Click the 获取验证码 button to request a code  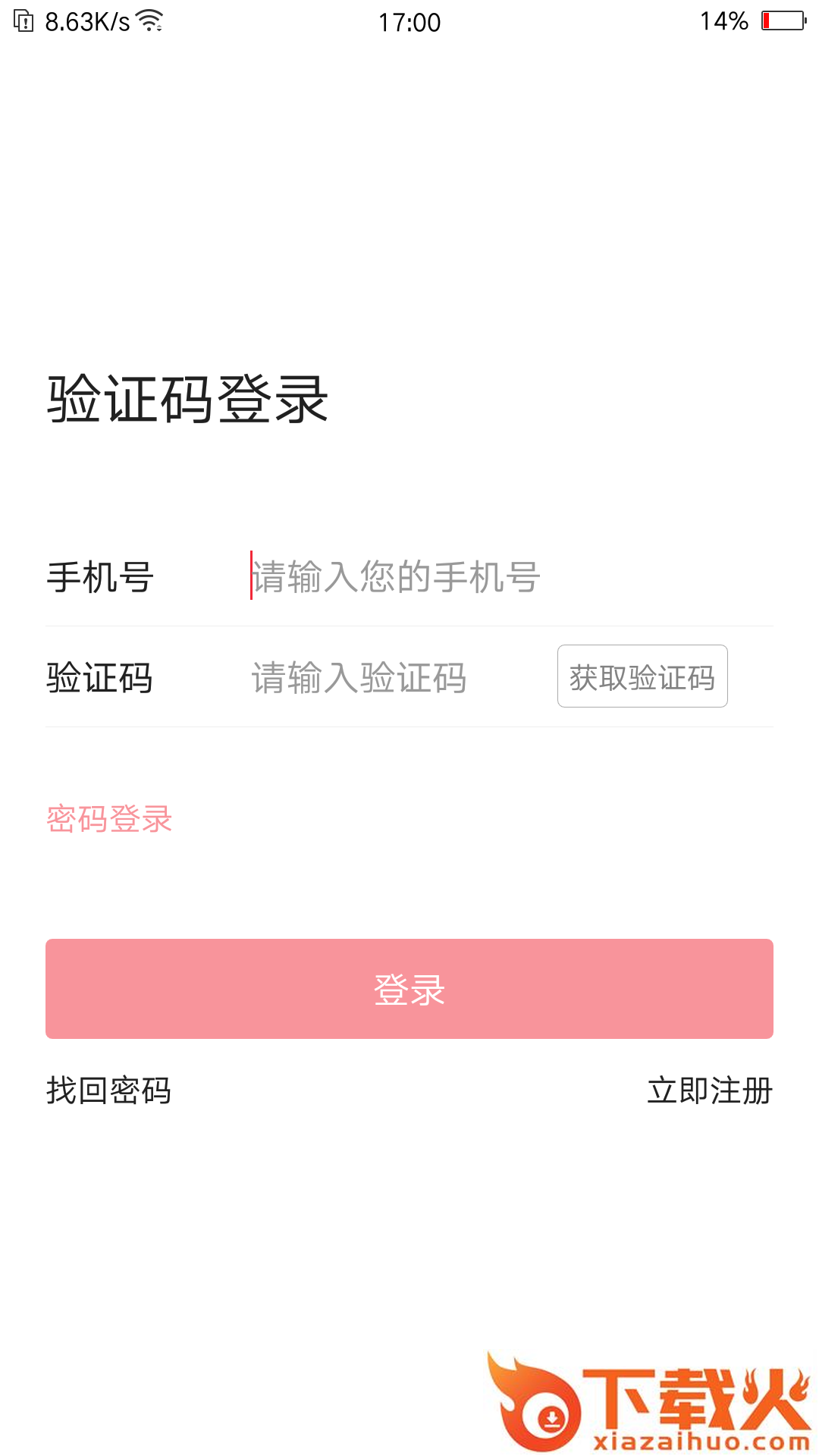coord(642,677)
